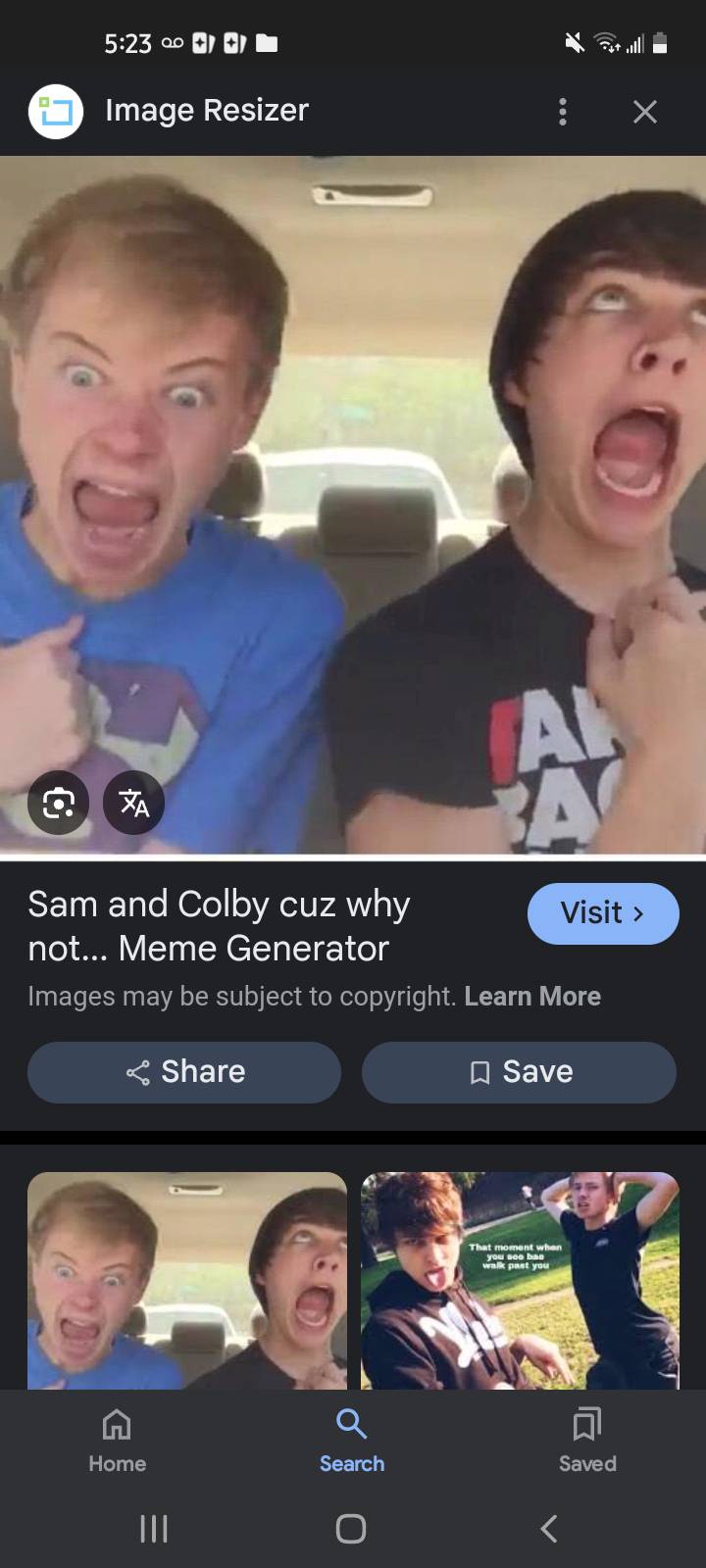Close the image viewer
Screen dimensions: 706x1568
pyautogui.click(x=644, y=112)
